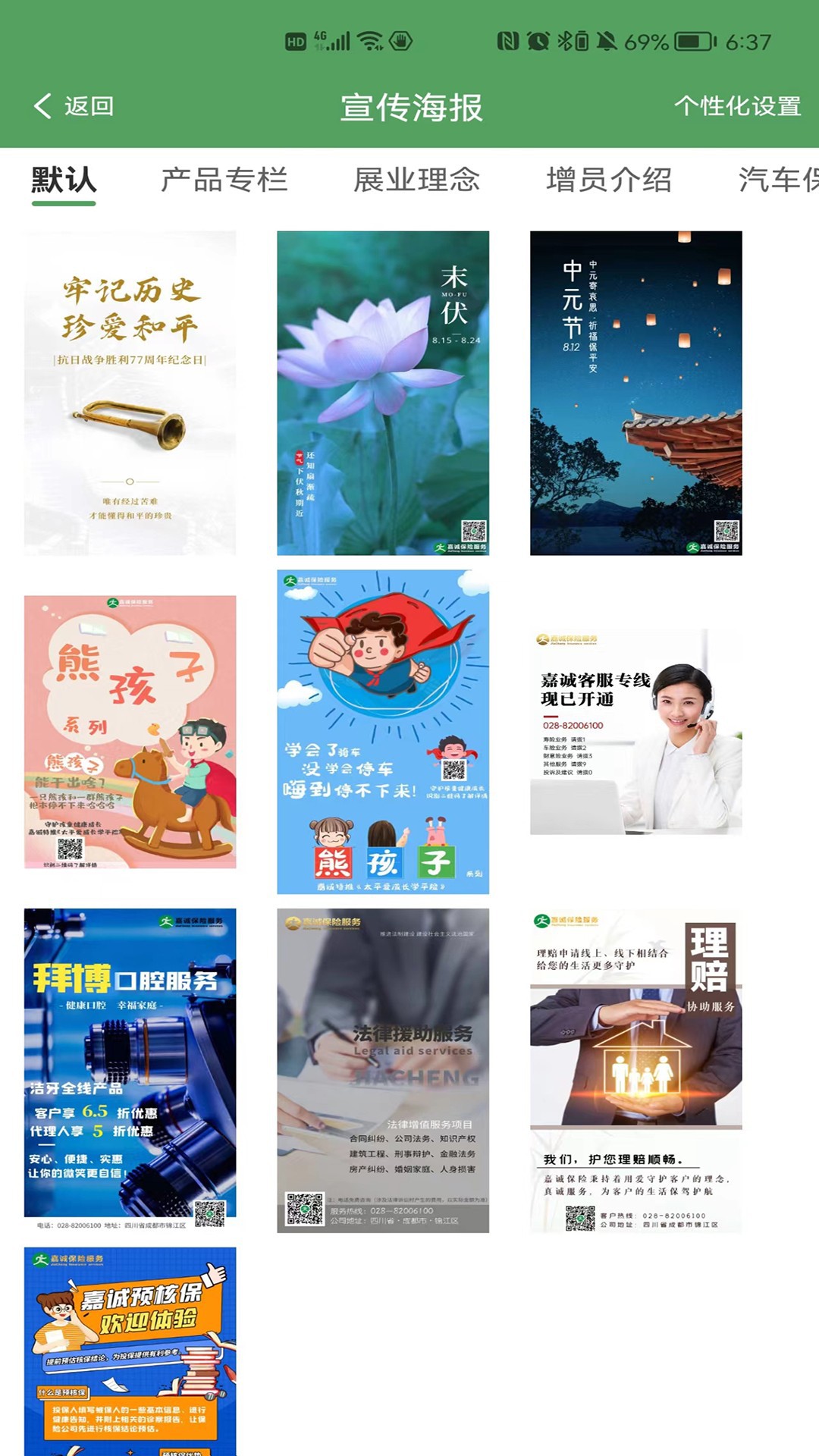Open the 中元节 poster
This screenshot has width=819, height=1456.
click(635, 393)
